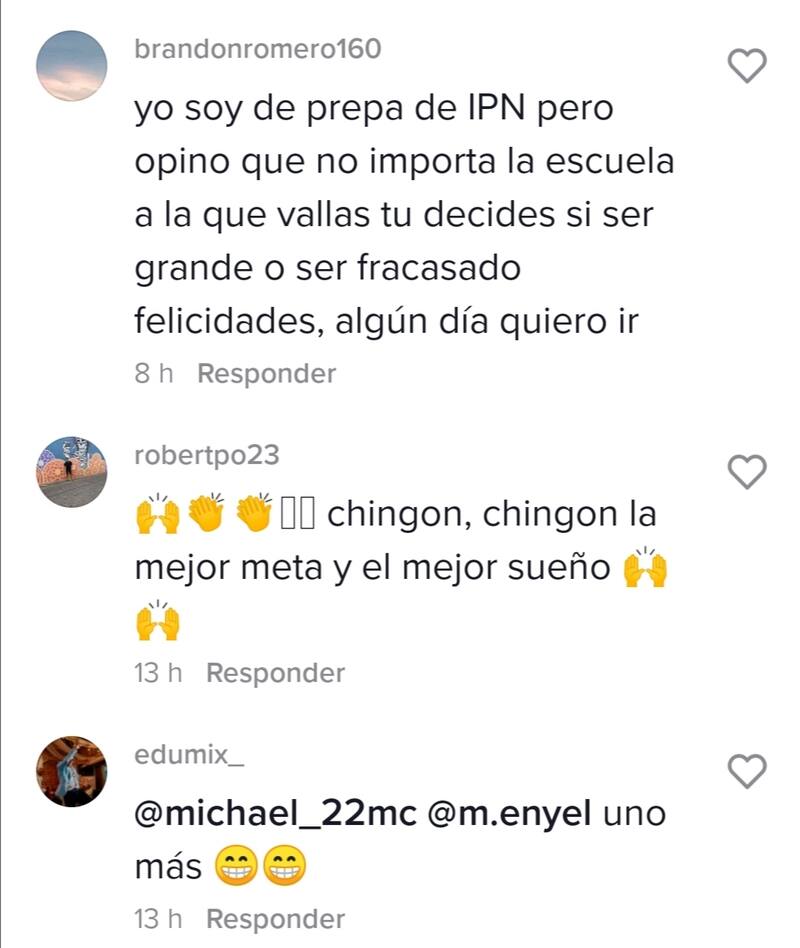Open the brandonromero160 username
This screenshot has width=800, height=948.
pyautogui.click(x=257, y=48)
